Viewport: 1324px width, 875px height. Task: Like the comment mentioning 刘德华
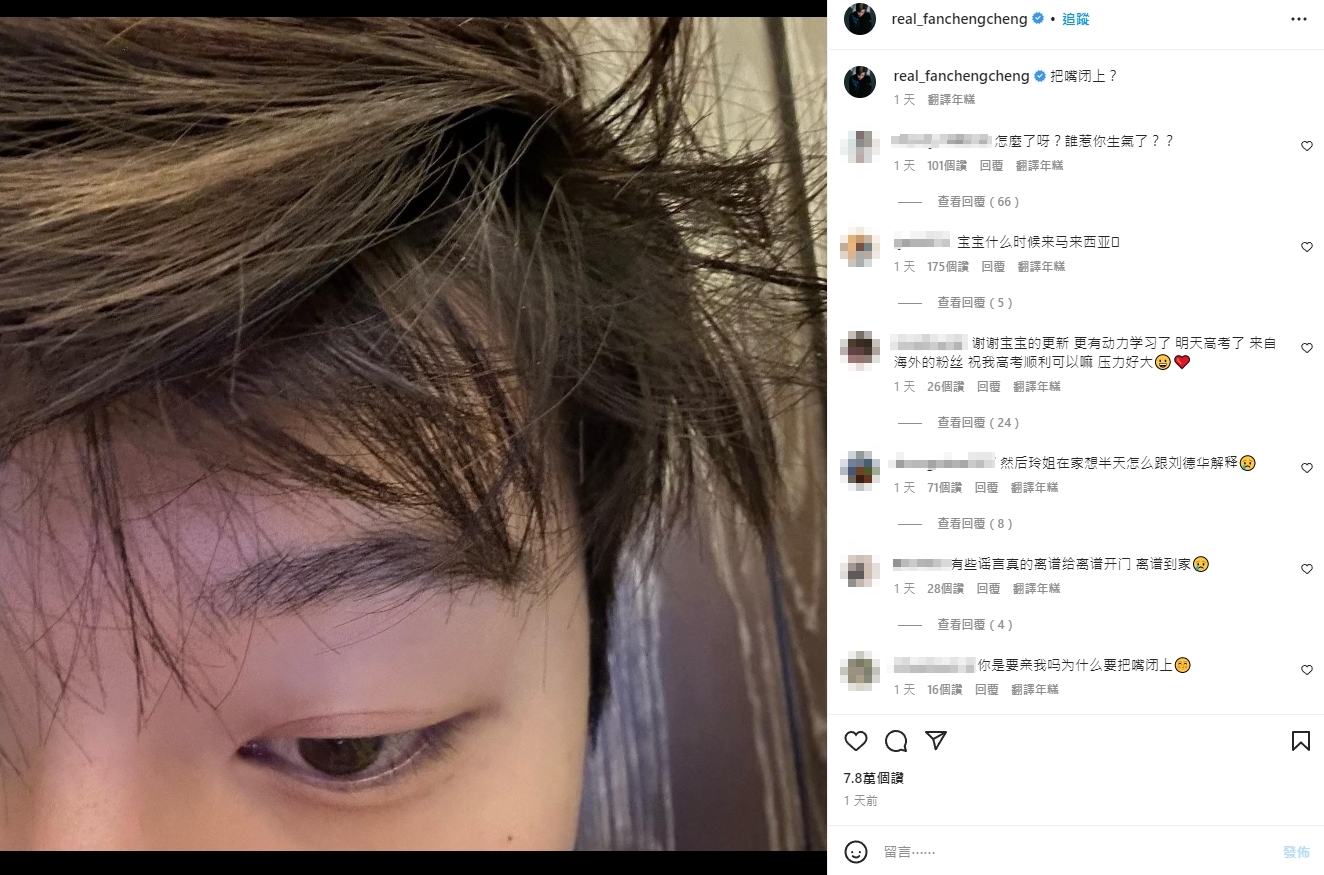pyautogui.click(x=1306, y=468)
